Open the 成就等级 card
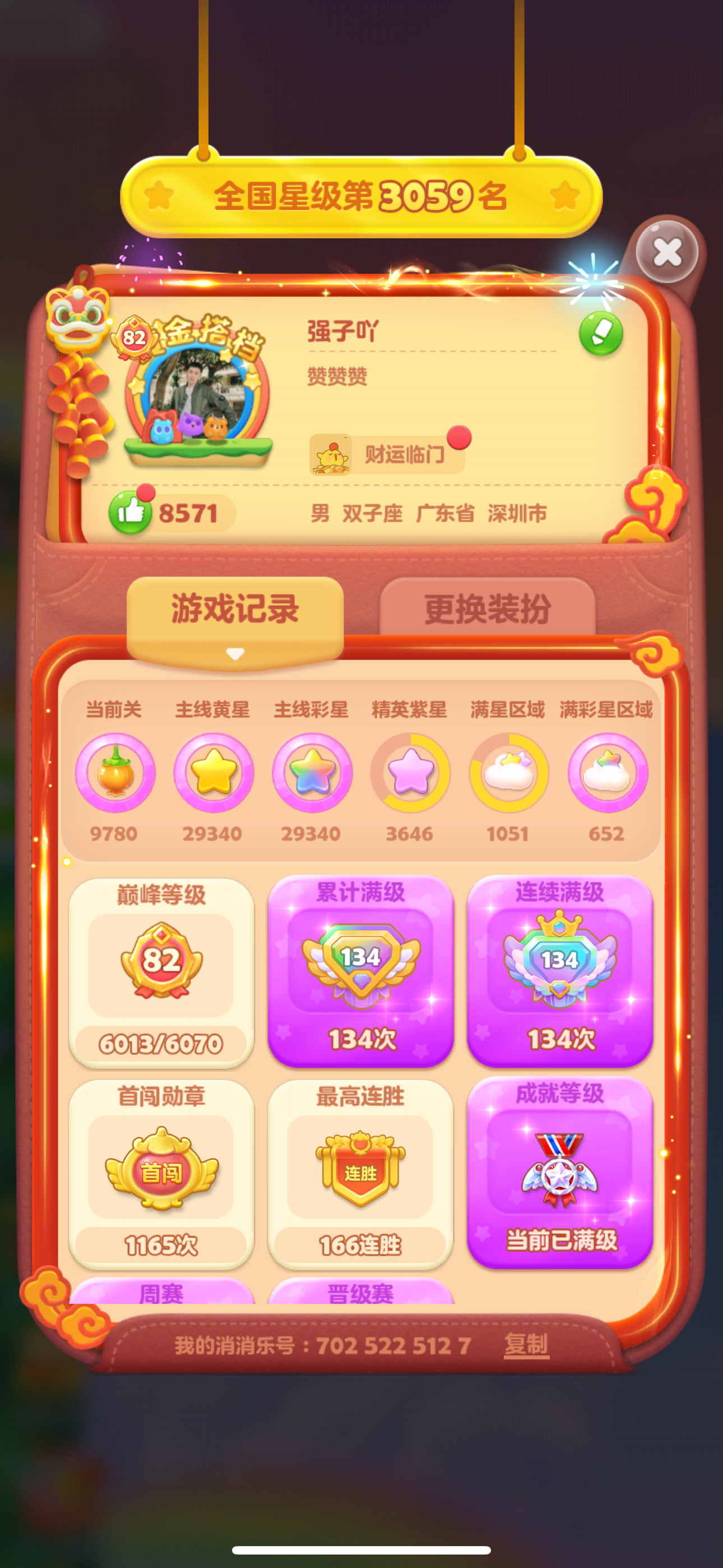This screenshot has width=723, height=1568. click(559, 1173)
